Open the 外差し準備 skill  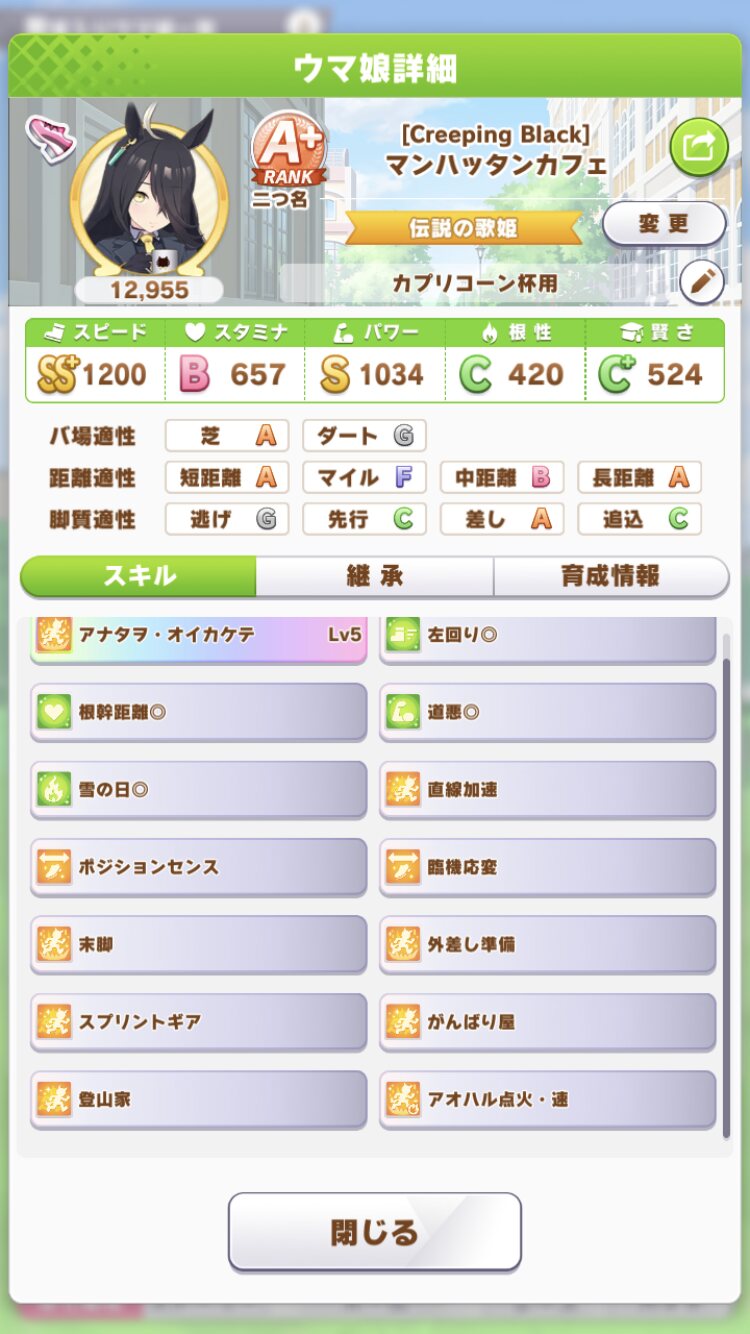click(x=547, y=944)
